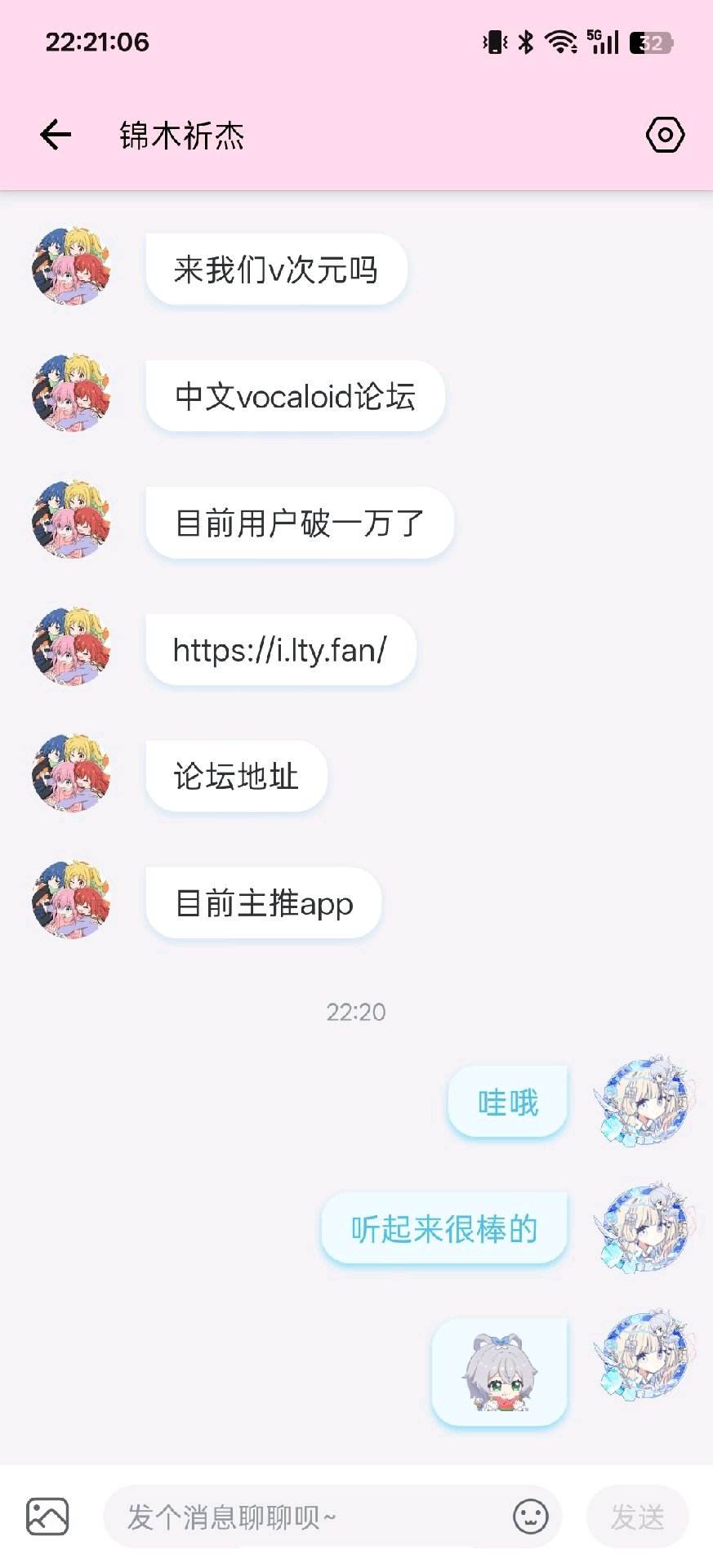
Task: Open my avatar beside 哇哦 message
Action: click(644, 1102)
